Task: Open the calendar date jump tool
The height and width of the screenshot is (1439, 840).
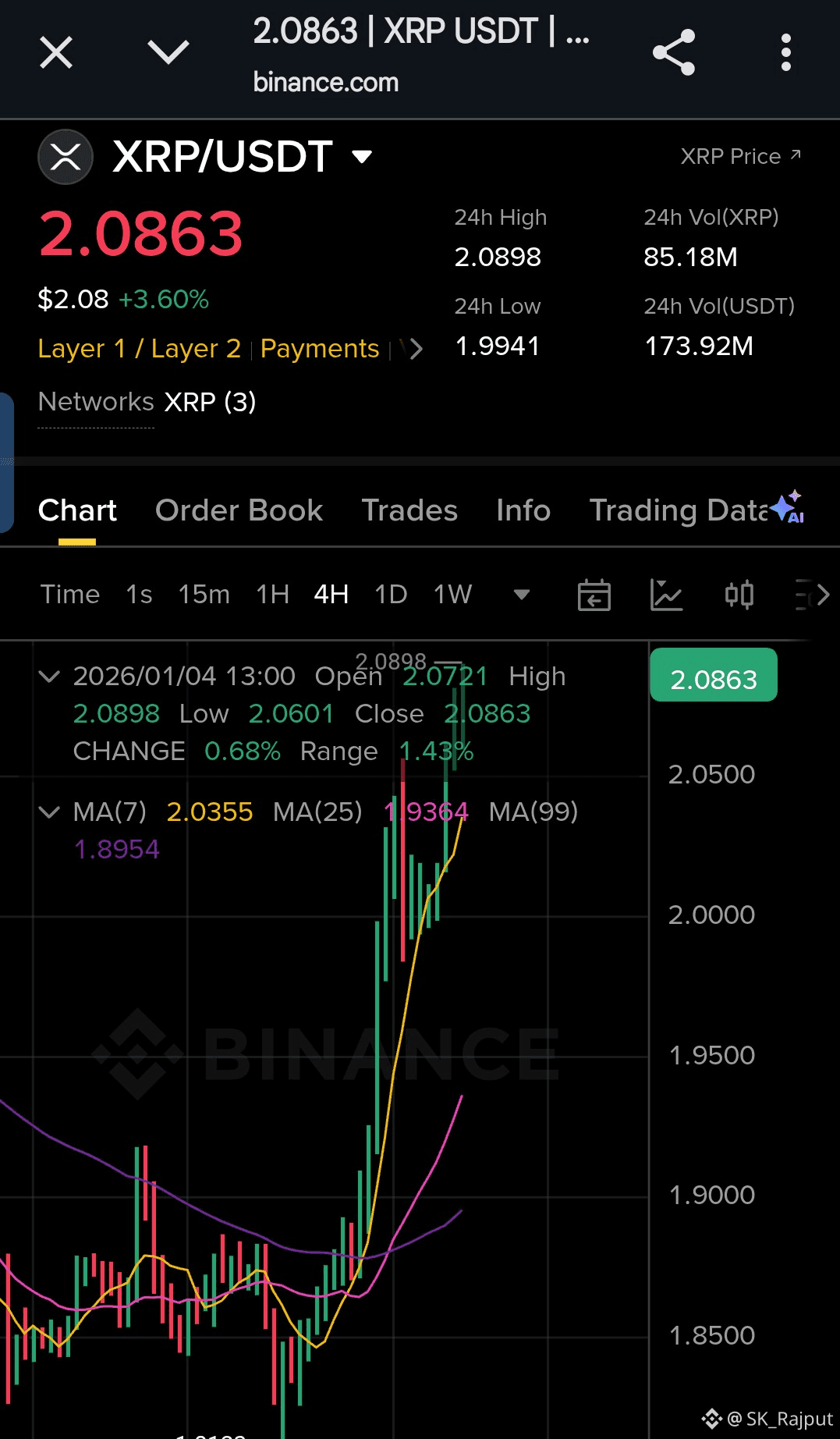Action: coord(594,595)
